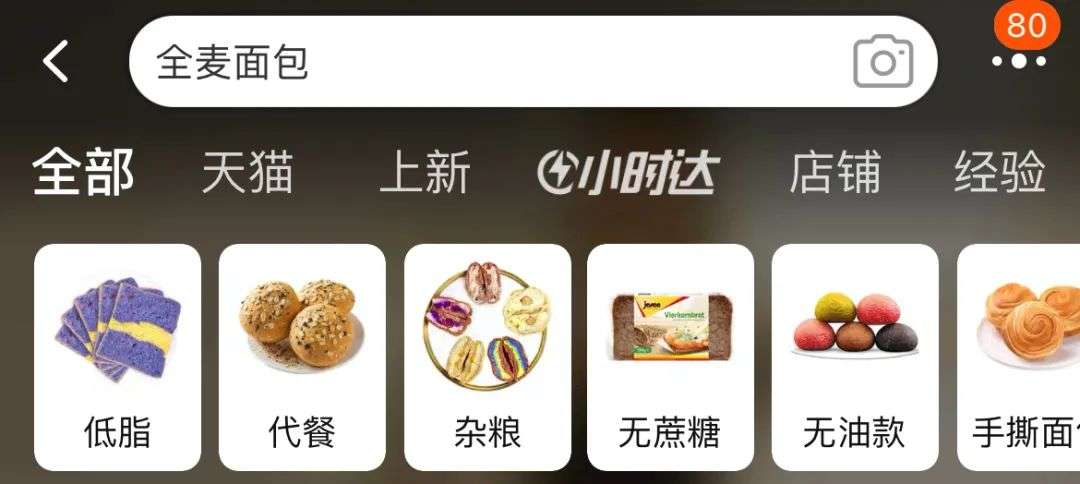Open the 无油款 category tile
This screenshot has height=484, width=1080.
click(855, 357)
